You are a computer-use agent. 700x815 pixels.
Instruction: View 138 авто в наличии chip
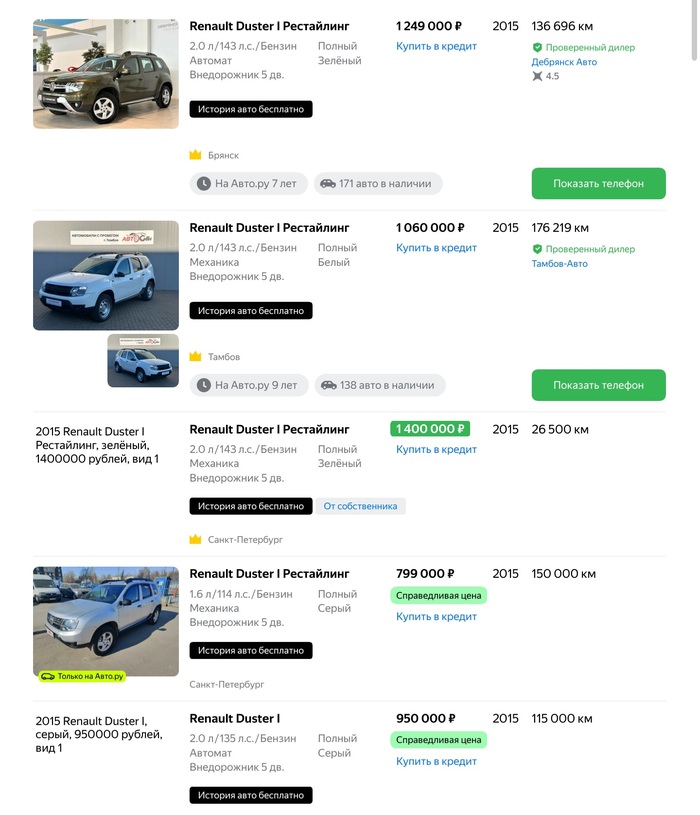click(378, 385)
